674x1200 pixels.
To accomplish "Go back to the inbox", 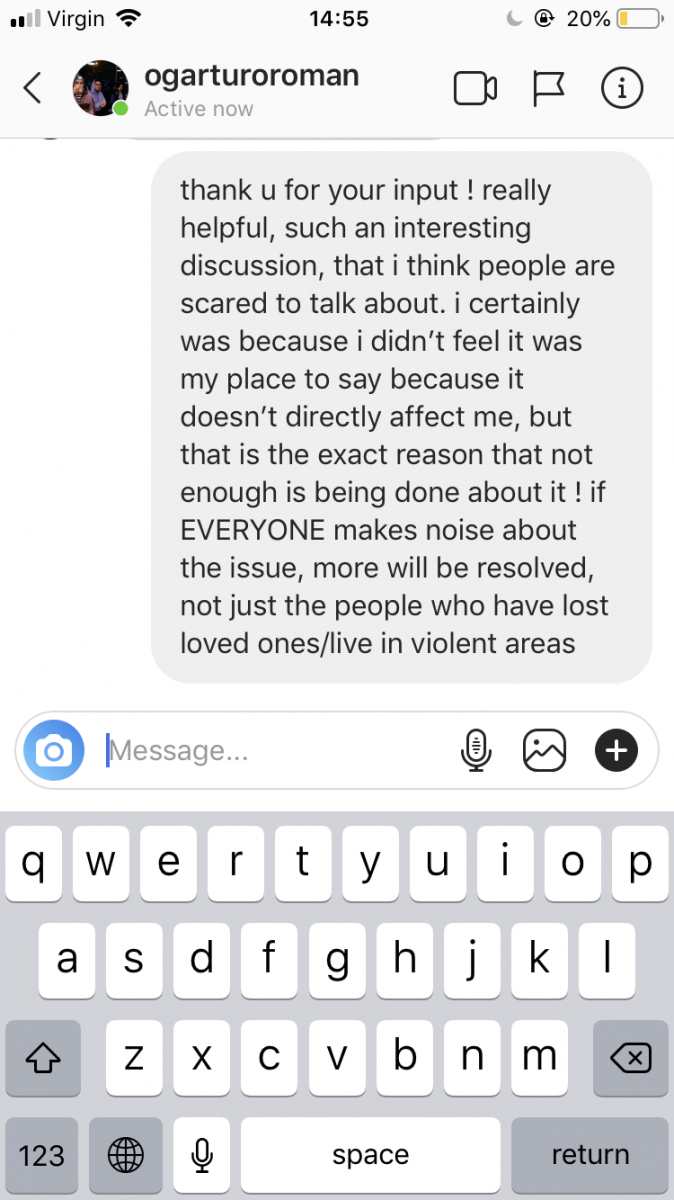I will click(x=33, y=89).
